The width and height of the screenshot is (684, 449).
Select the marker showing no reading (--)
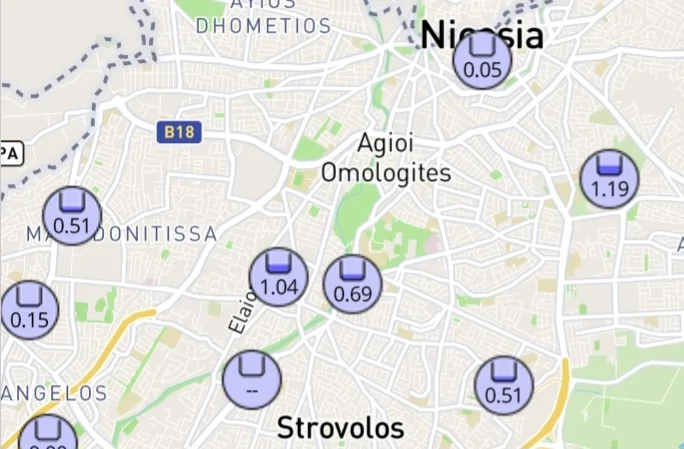[x=251, y=380]
